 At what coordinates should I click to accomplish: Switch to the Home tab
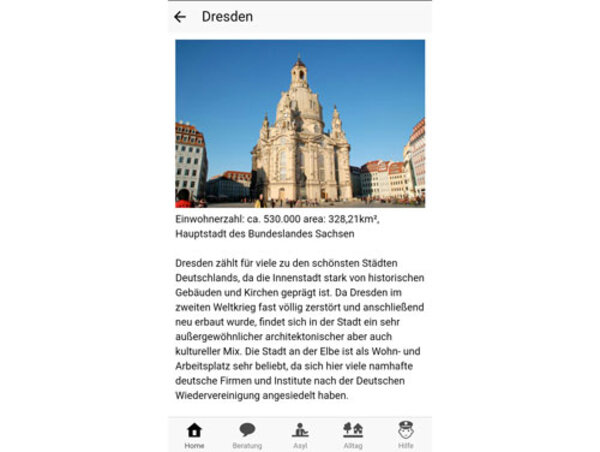click(x=194, y=435)
